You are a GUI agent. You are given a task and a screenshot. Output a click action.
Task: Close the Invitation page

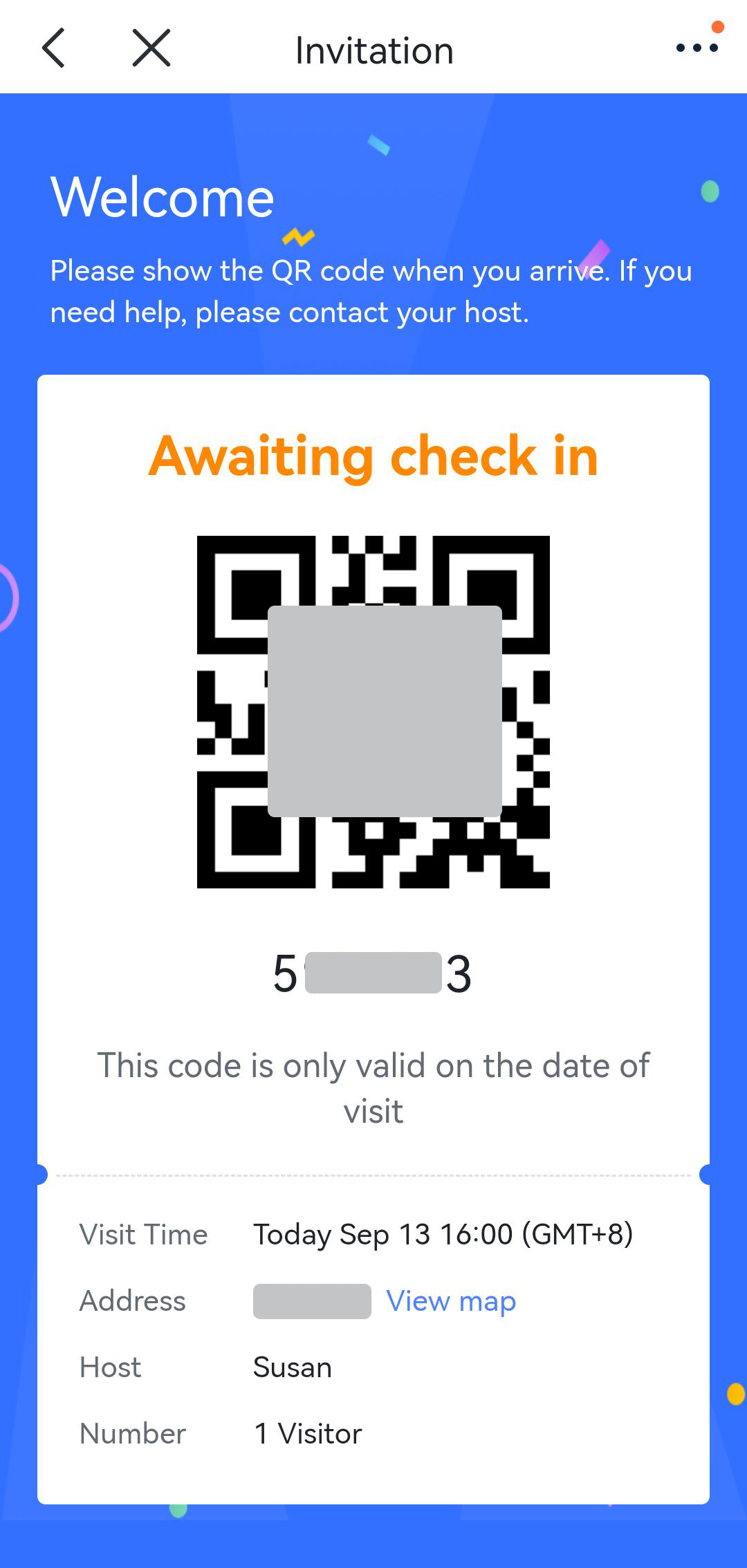tap(151, 48)
